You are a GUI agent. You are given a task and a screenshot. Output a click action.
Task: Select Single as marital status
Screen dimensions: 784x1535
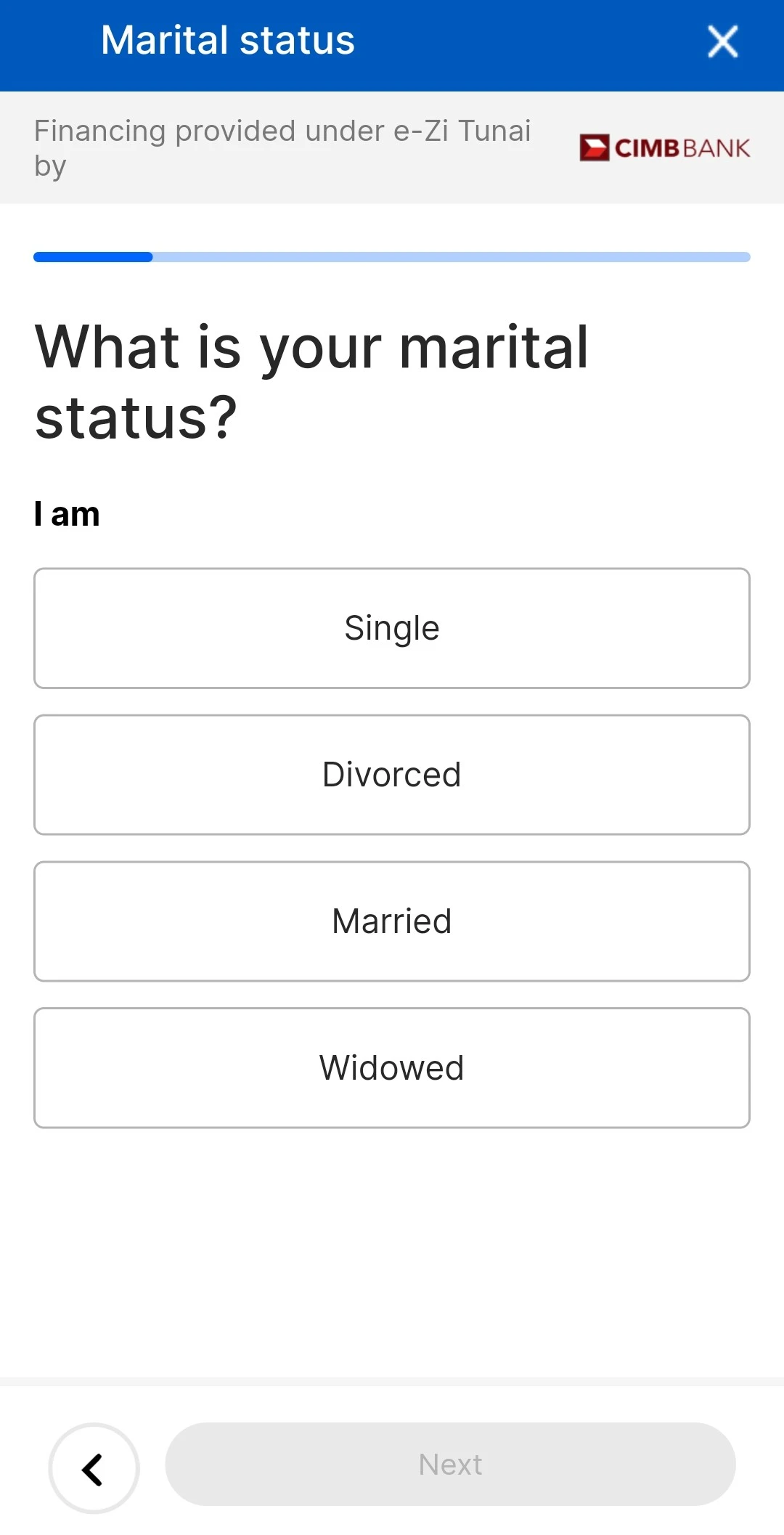pyautogui.click(x=392, y=628)
